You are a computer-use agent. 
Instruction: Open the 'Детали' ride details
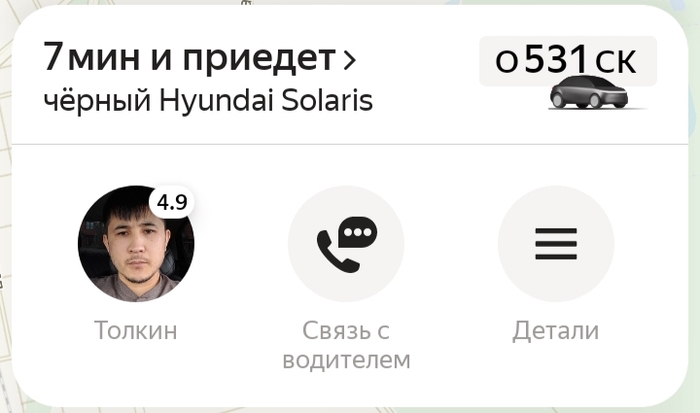[x=556, y=244]
